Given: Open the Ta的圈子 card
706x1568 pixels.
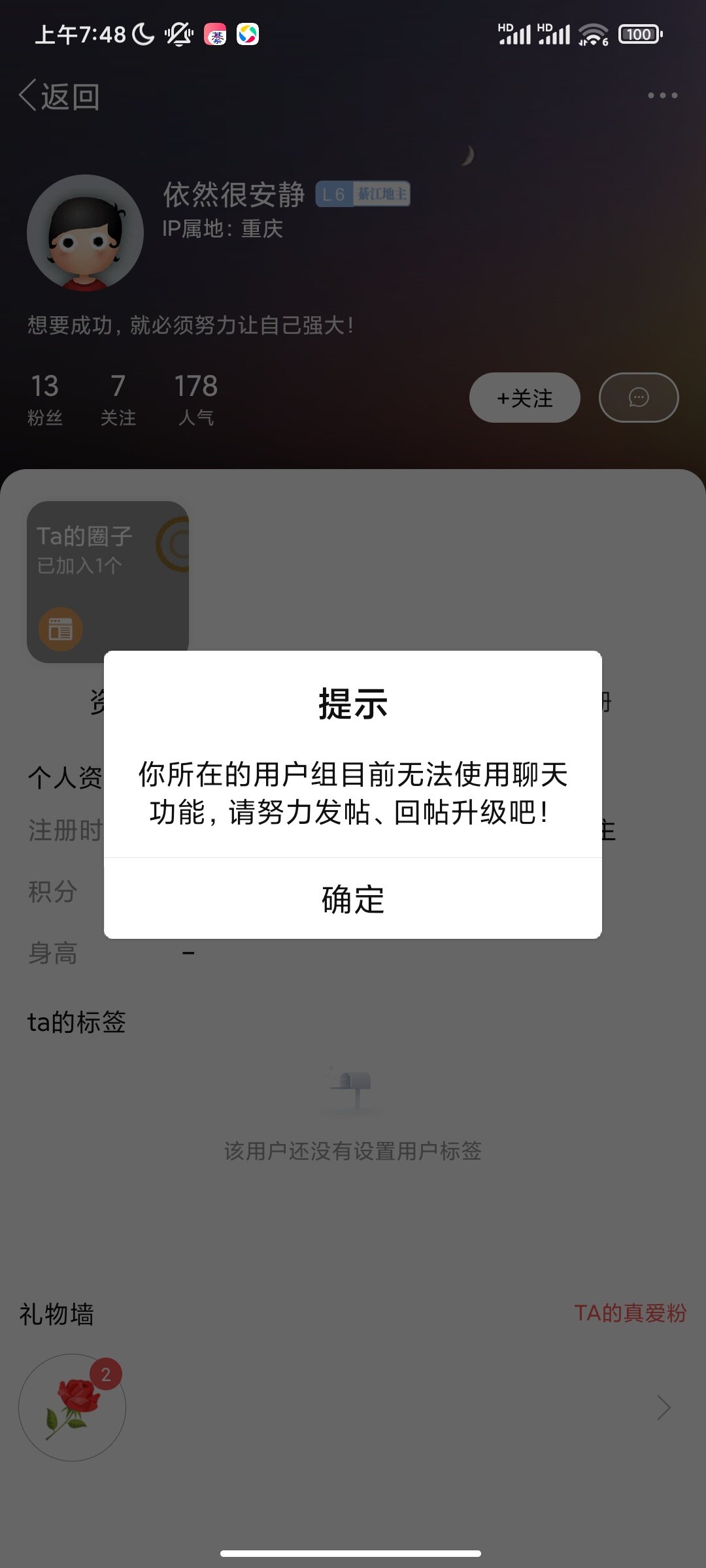Looking at the screenshot, I should point(108,582).
